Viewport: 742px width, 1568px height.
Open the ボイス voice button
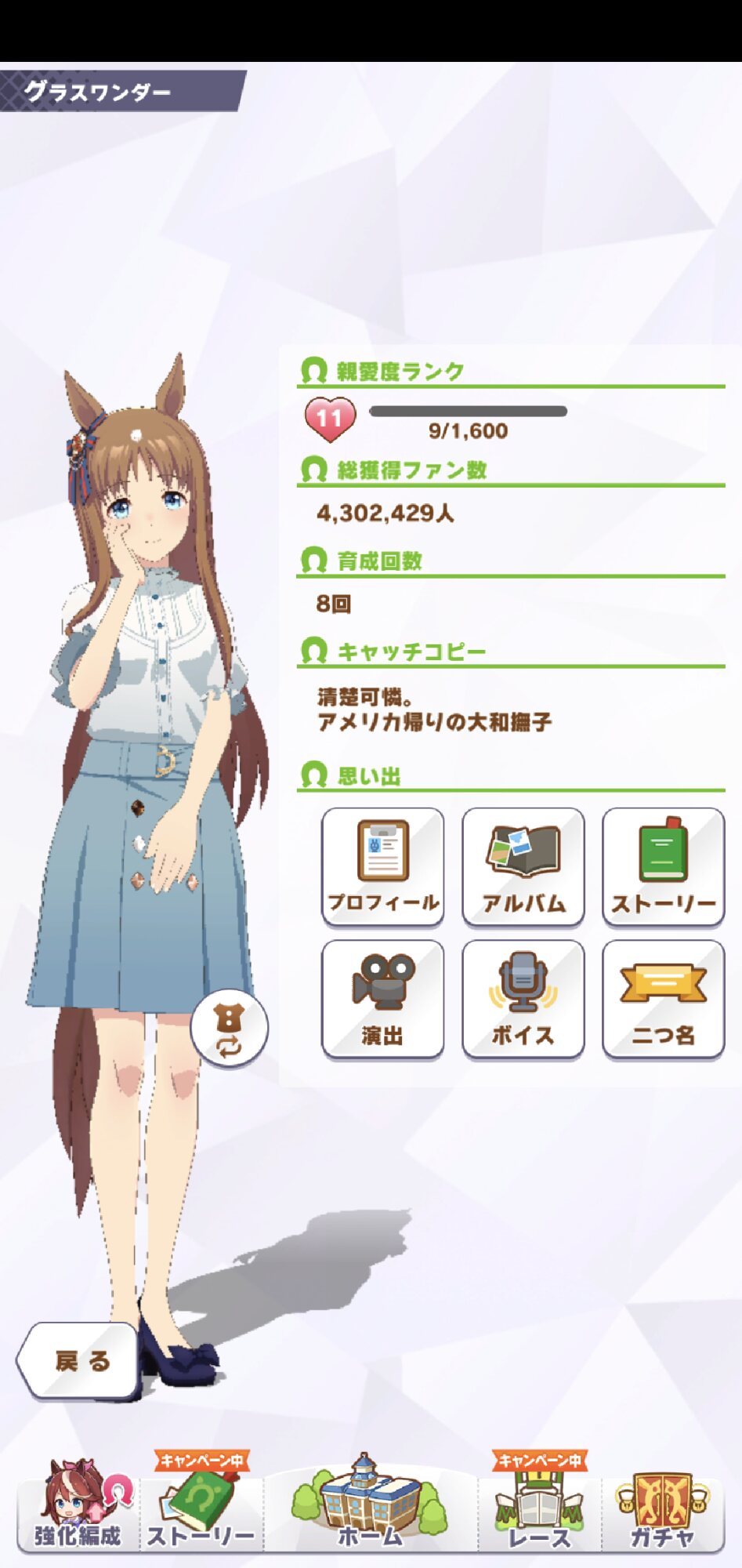point(523,1000)
